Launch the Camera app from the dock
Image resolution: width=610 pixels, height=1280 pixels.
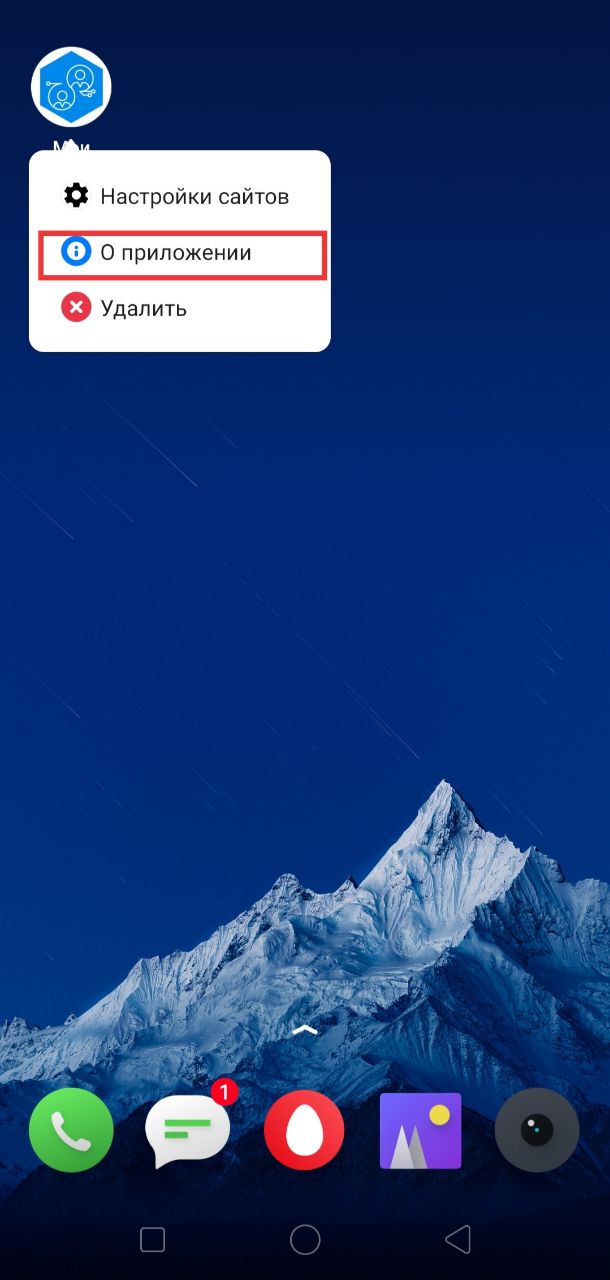(x=537, y=1130)
